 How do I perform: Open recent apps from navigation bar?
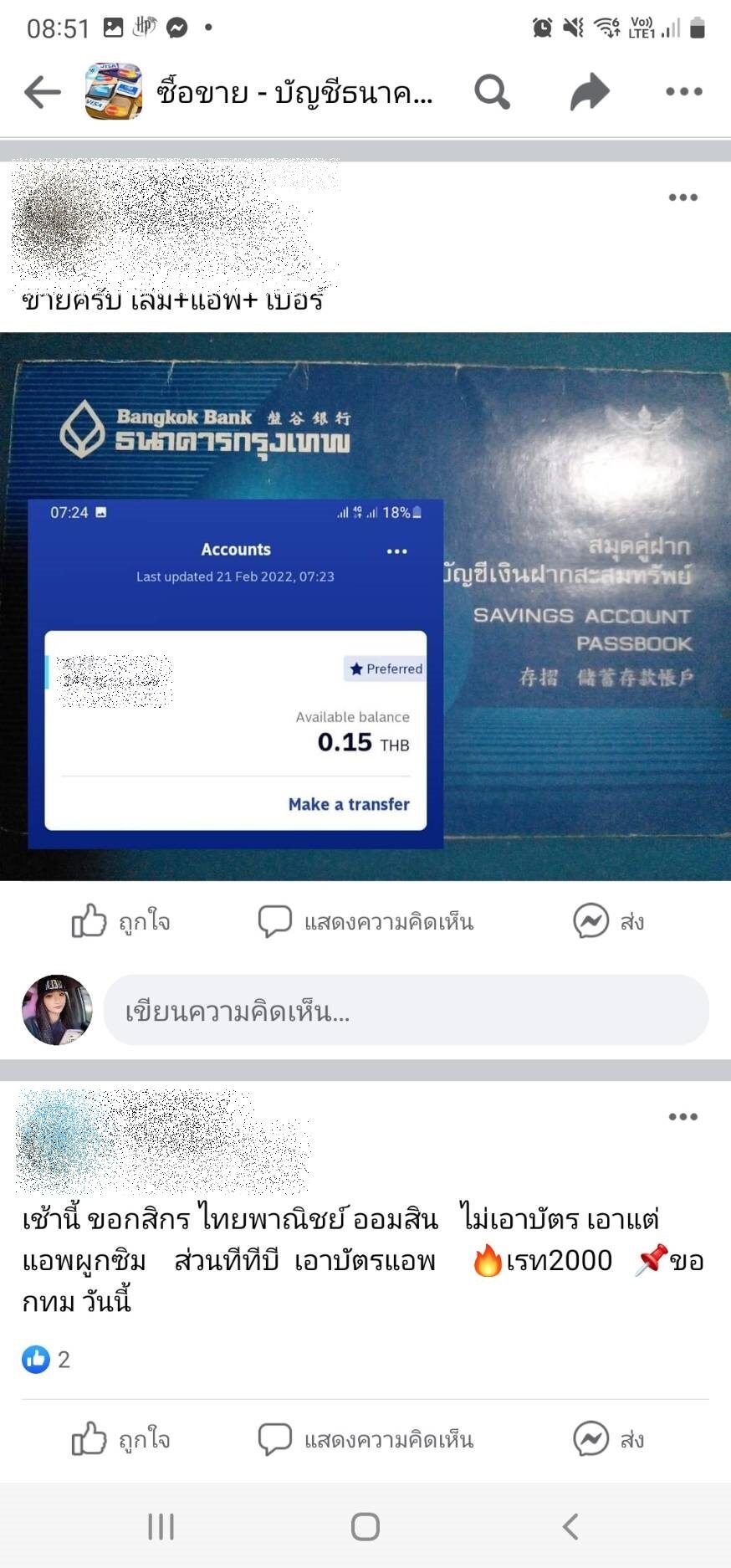(161, 1526)
